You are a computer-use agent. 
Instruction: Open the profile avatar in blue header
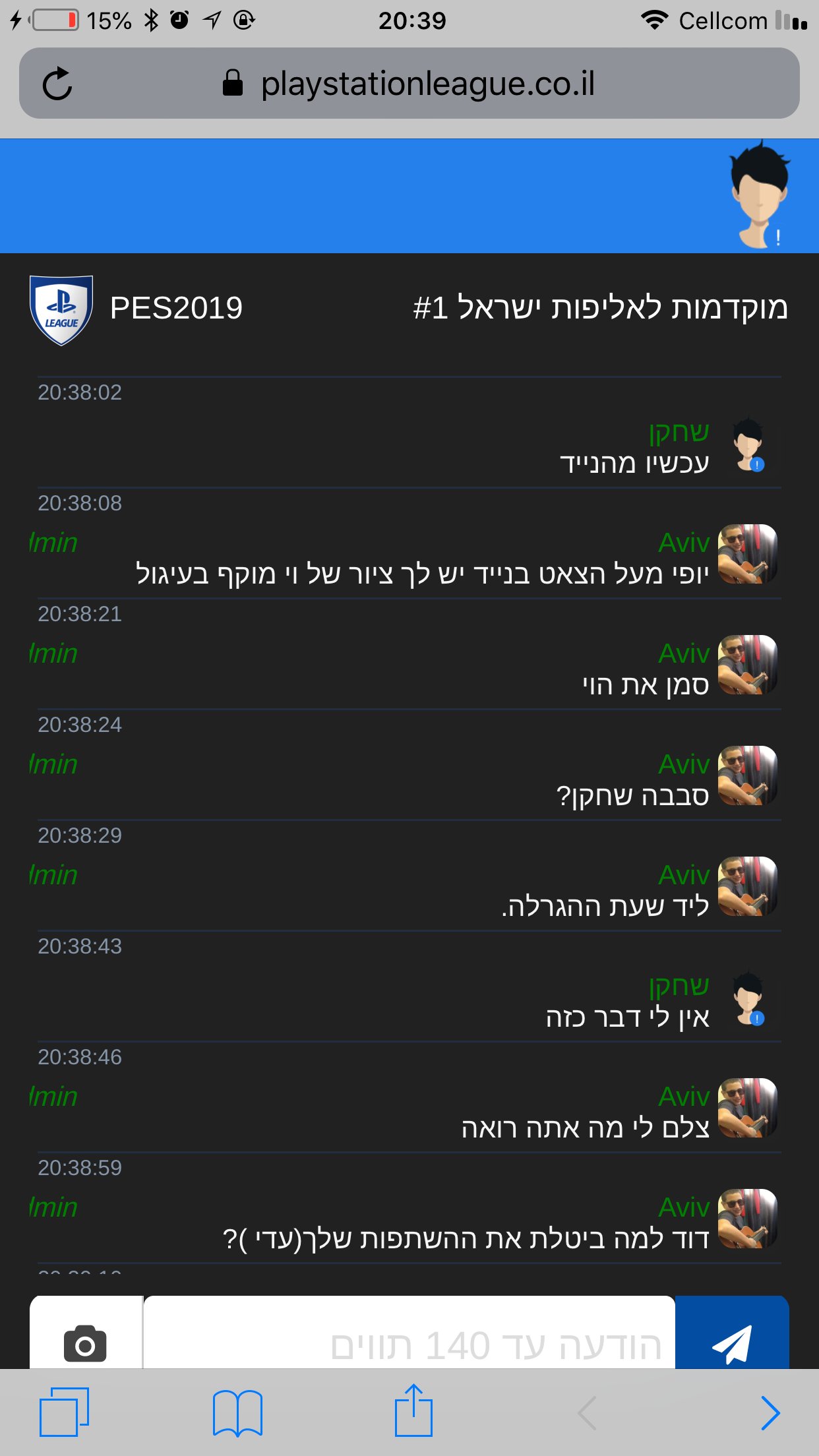click(759, 195)
